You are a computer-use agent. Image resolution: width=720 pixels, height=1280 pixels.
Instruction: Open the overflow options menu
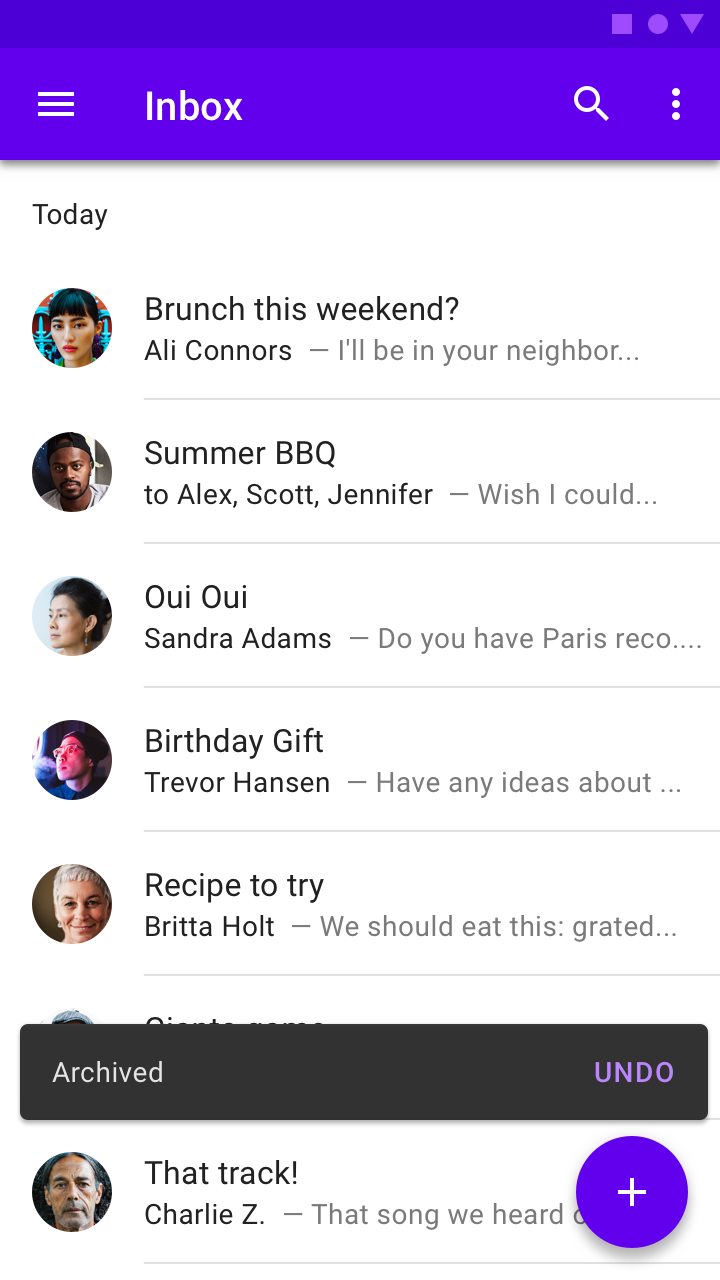pyautogui.click(x=676, y=104)
